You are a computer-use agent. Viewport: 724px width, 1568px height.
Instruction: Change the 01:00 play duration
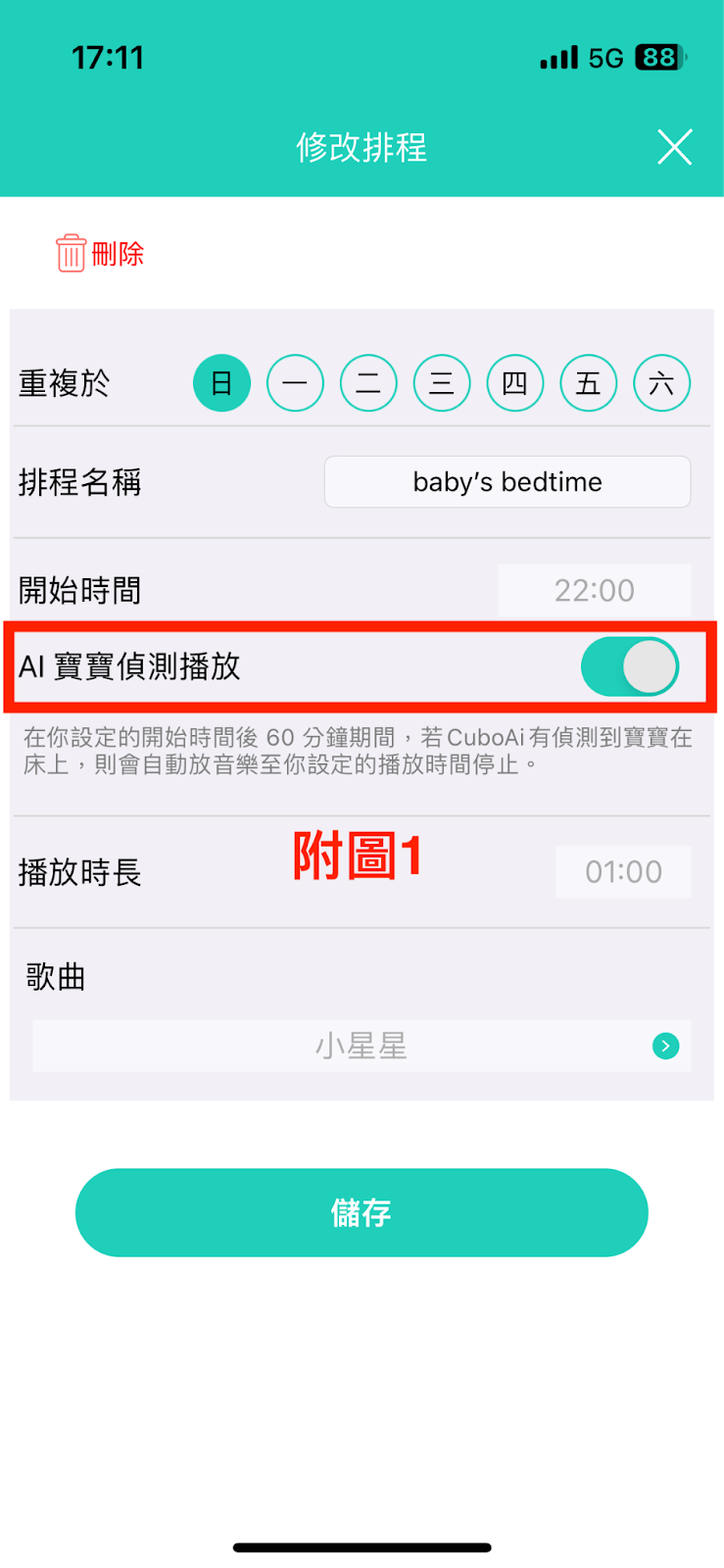click(x=623, y=872)
